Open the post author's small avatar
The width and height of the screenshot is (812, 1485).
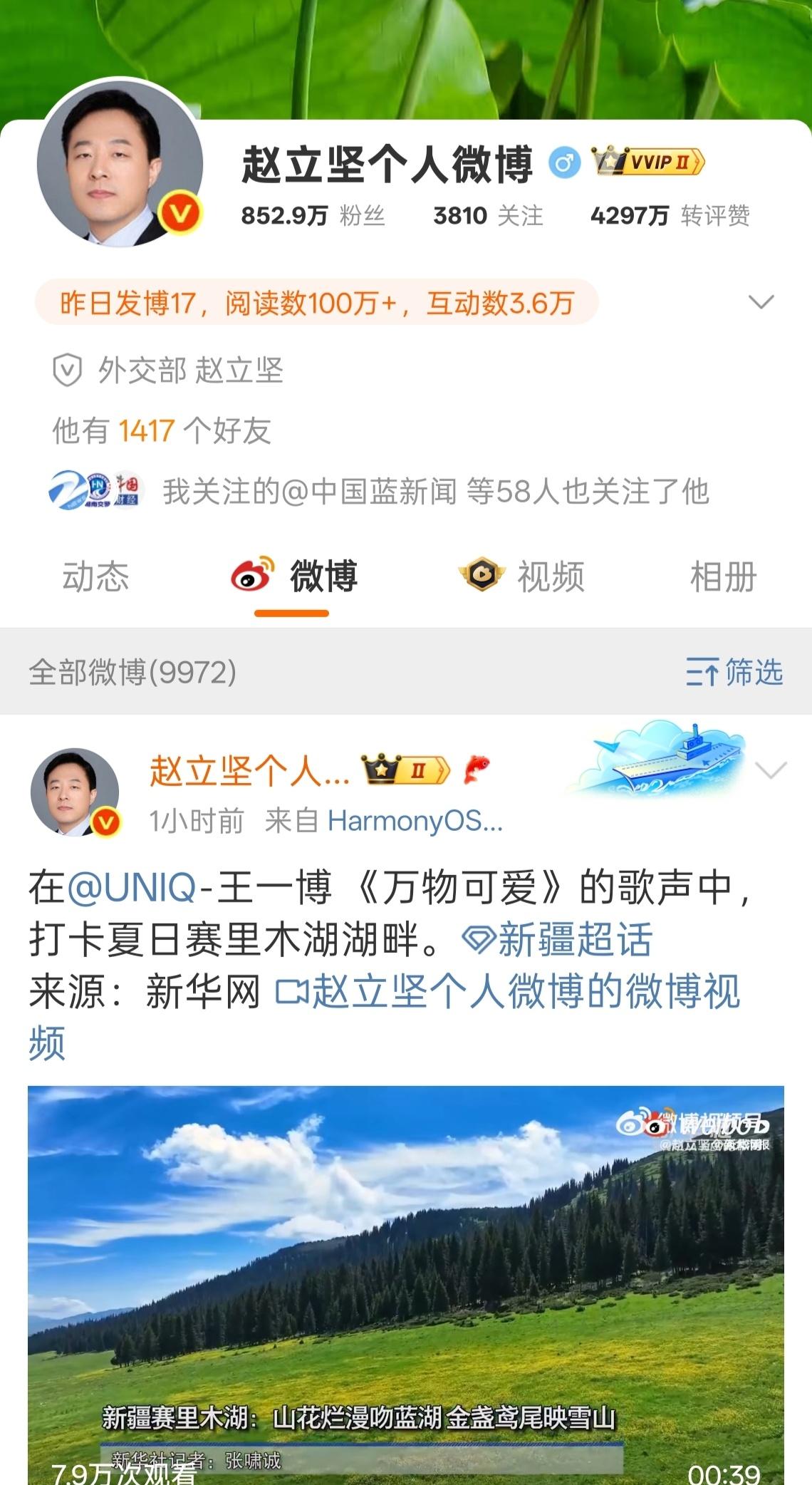coord(74,791)
